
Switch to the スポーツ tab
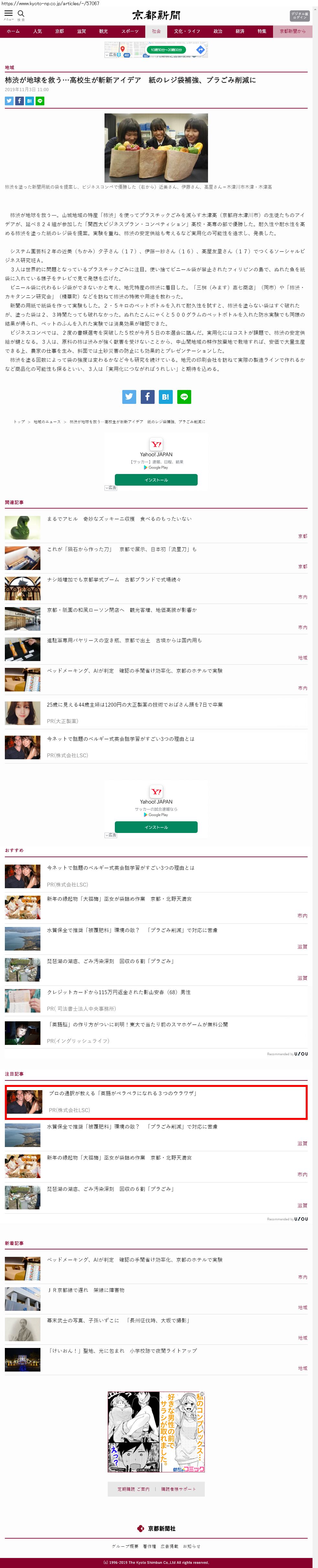coord(130,31)
